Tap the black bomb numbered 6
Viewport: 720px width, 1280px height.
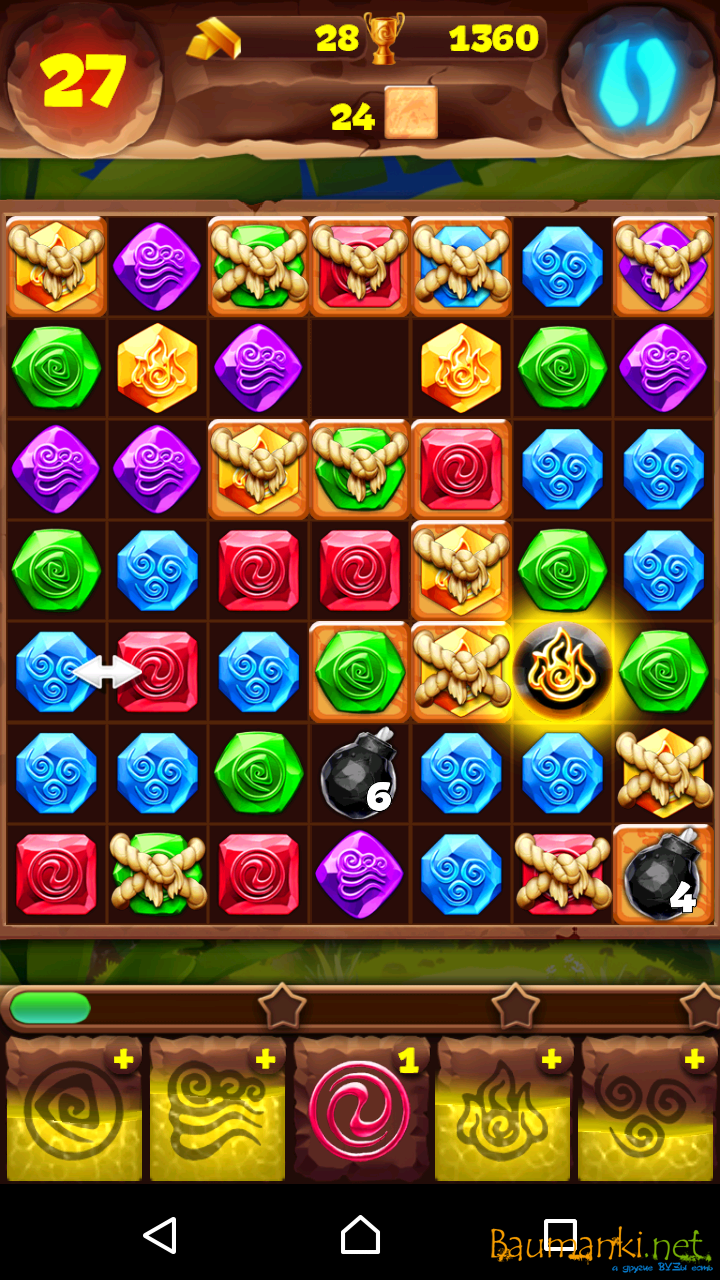pos(358,773)
